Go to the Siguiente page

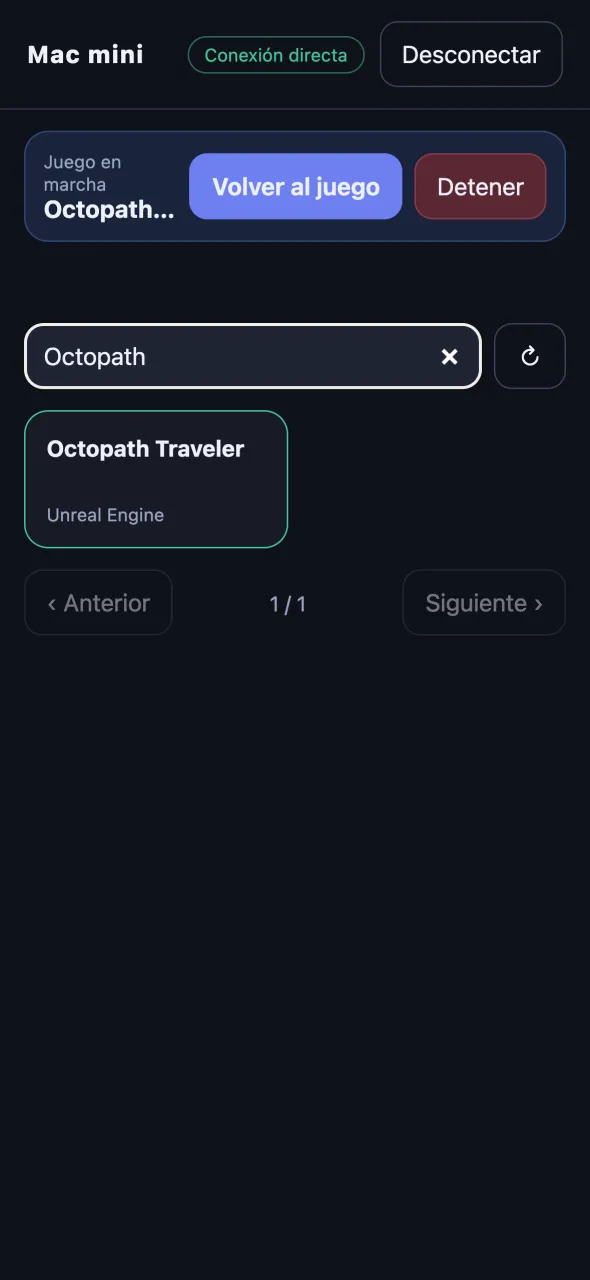tap(484, 603)
